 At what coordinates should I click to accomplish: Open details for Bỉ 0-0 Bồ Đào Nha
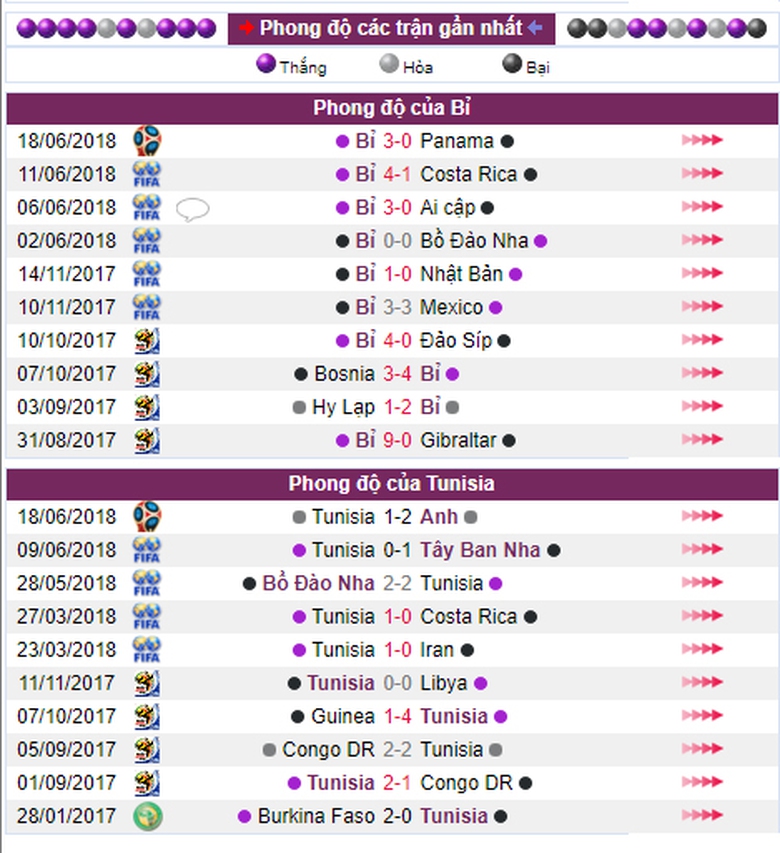pyautogui.click(x=702, y=241)
